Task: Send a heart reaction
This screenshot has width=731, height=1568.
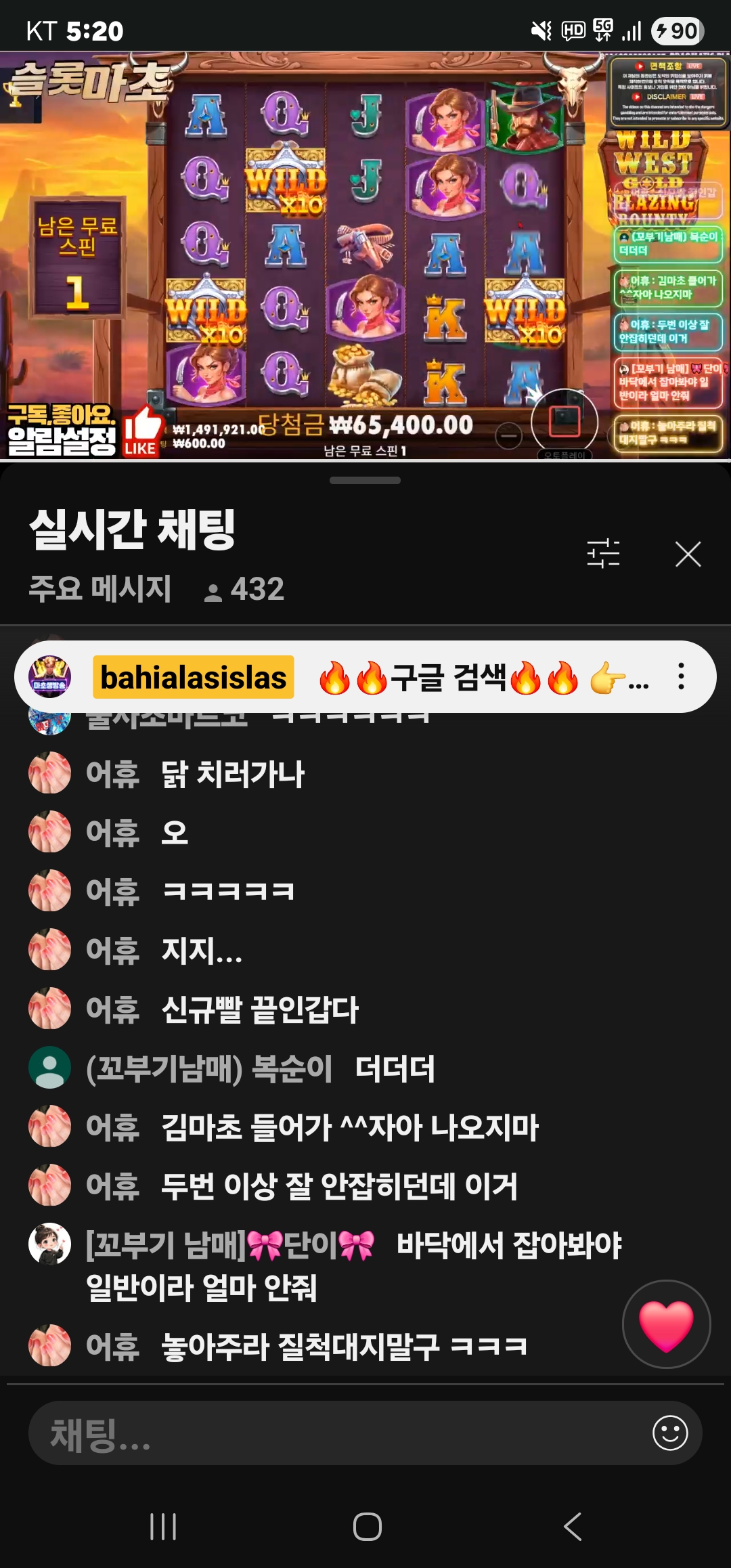Action: 666,1324
